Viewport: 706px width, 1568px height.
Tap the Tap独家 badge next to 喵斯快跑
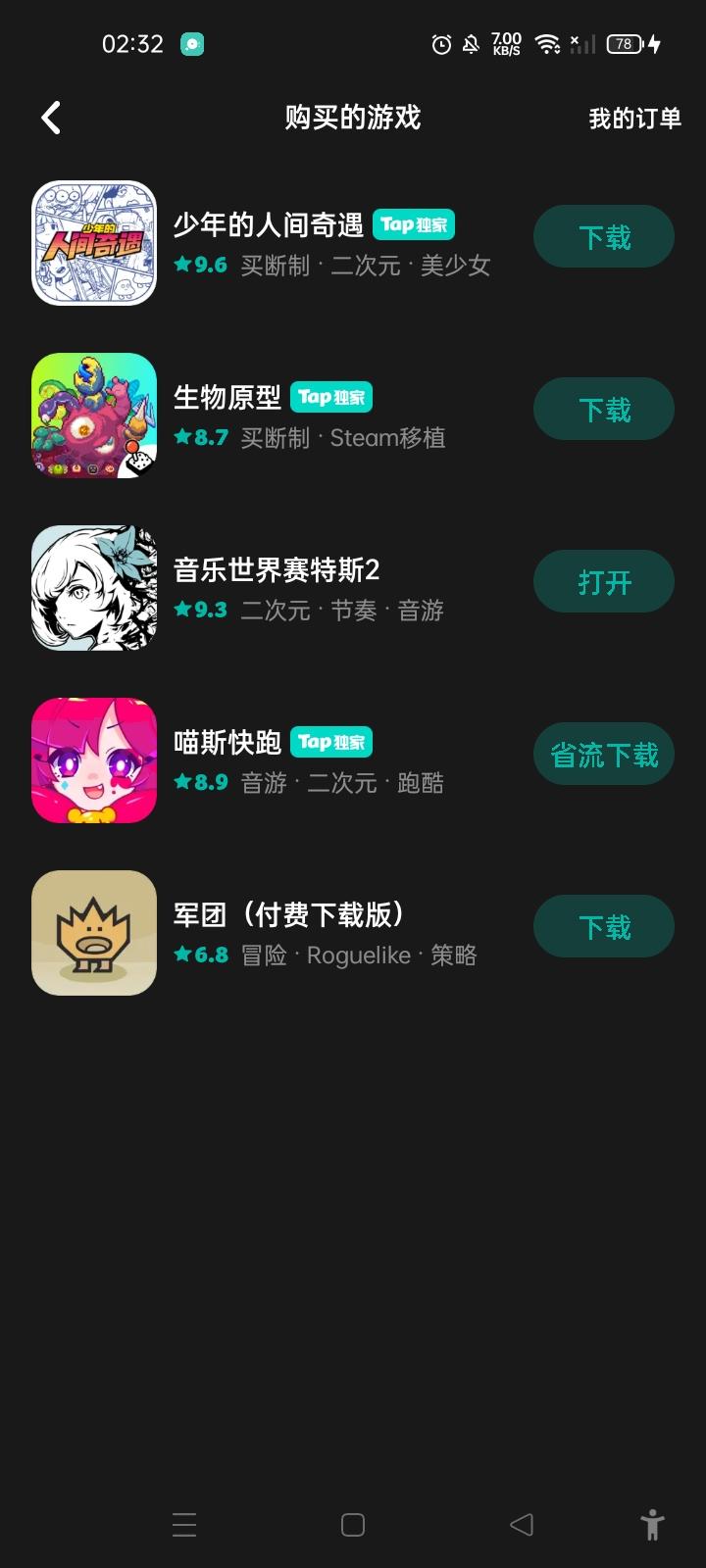[332, 742]
